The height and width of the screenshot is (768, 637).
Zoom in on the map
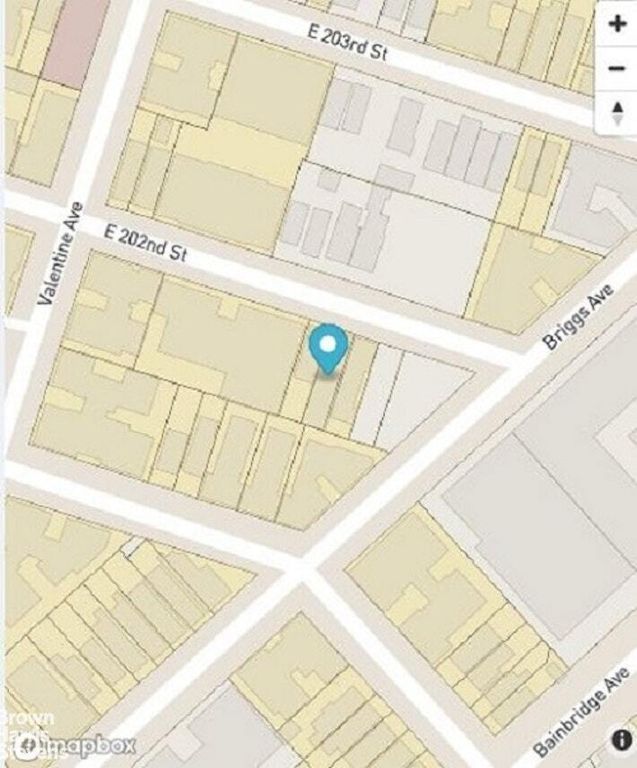coord(616,25)
